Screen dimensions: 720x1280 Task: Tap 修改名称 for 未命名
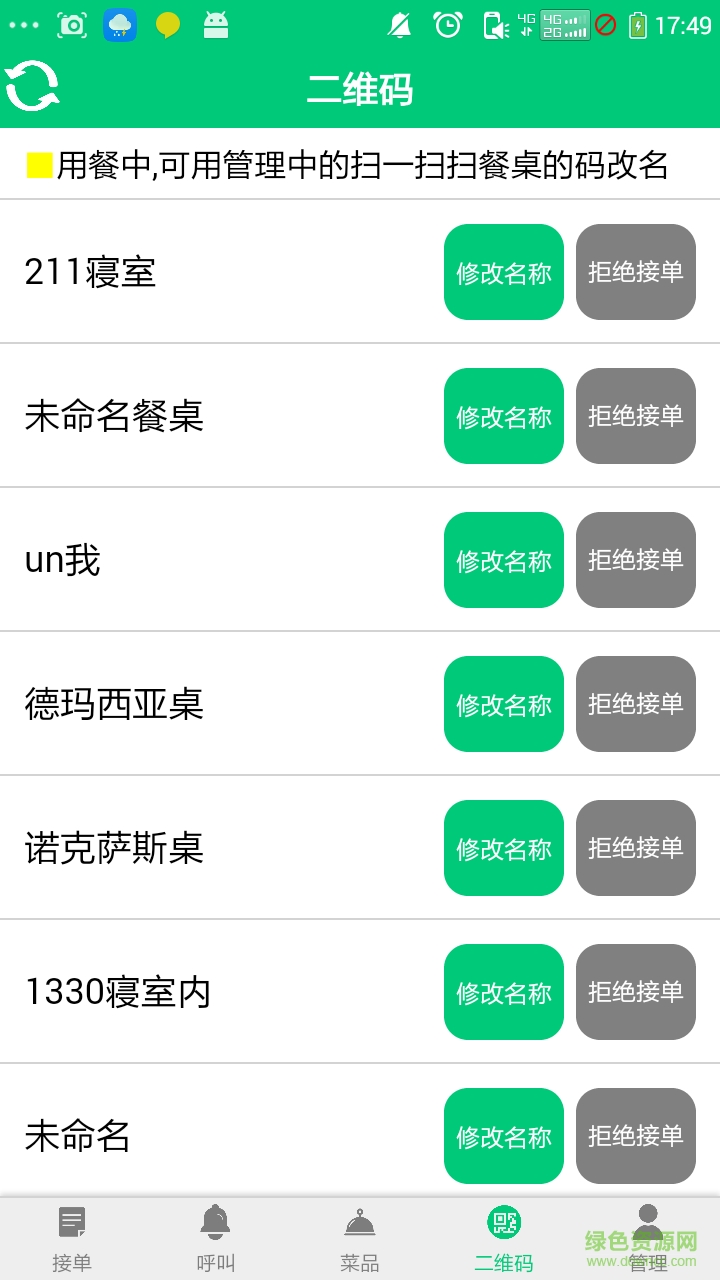point(504,1136)
